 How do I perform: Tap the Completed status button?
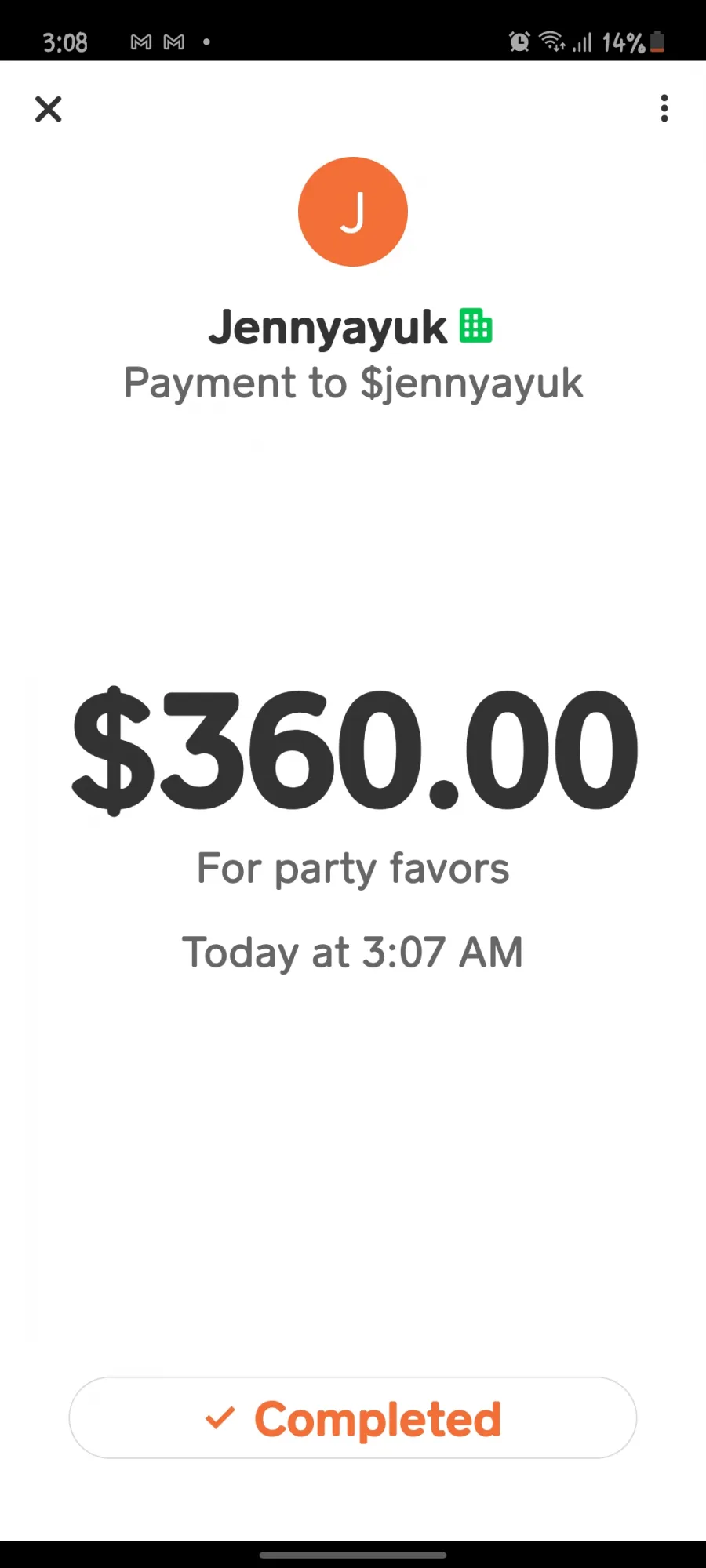tap(353, 1417)
